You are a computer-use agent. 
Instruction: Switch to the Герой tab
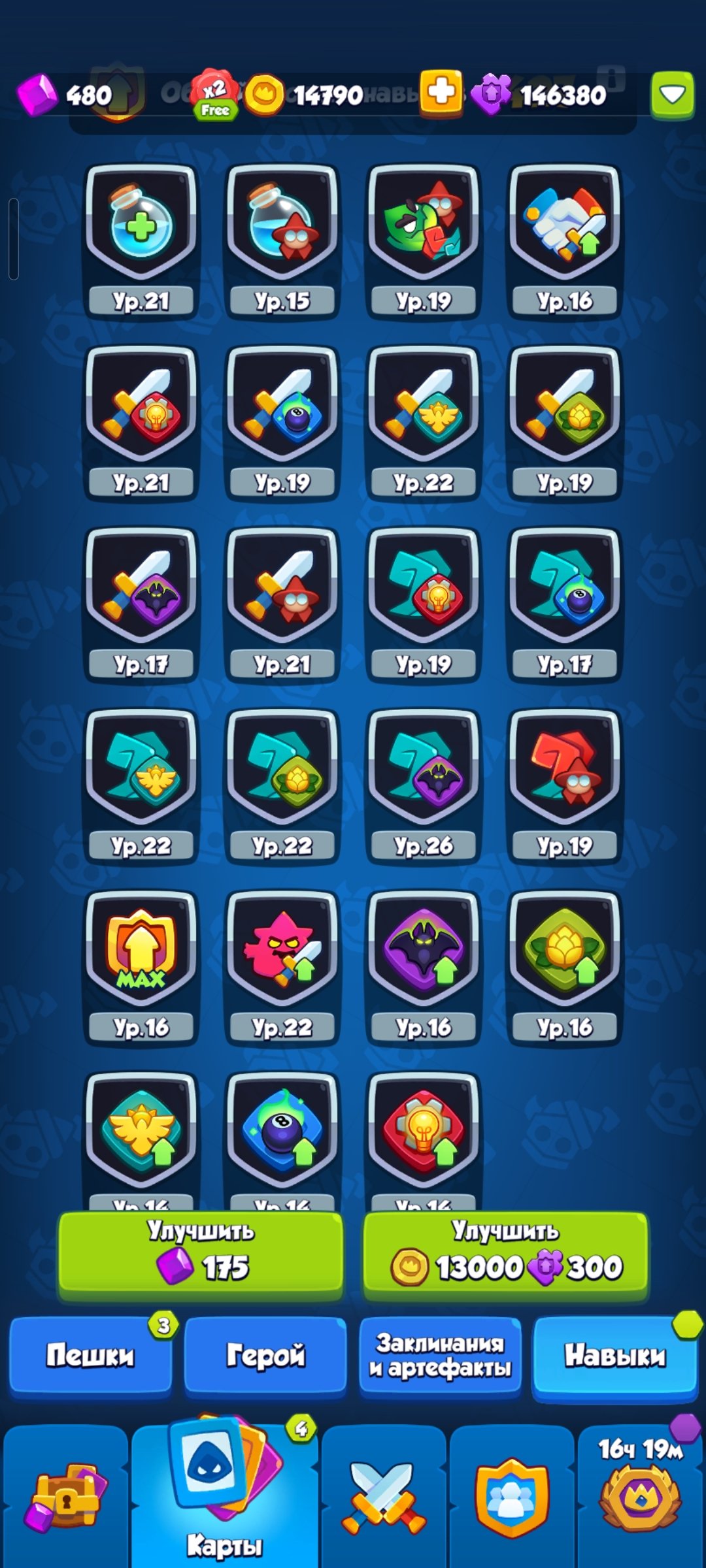point(265,1355)
